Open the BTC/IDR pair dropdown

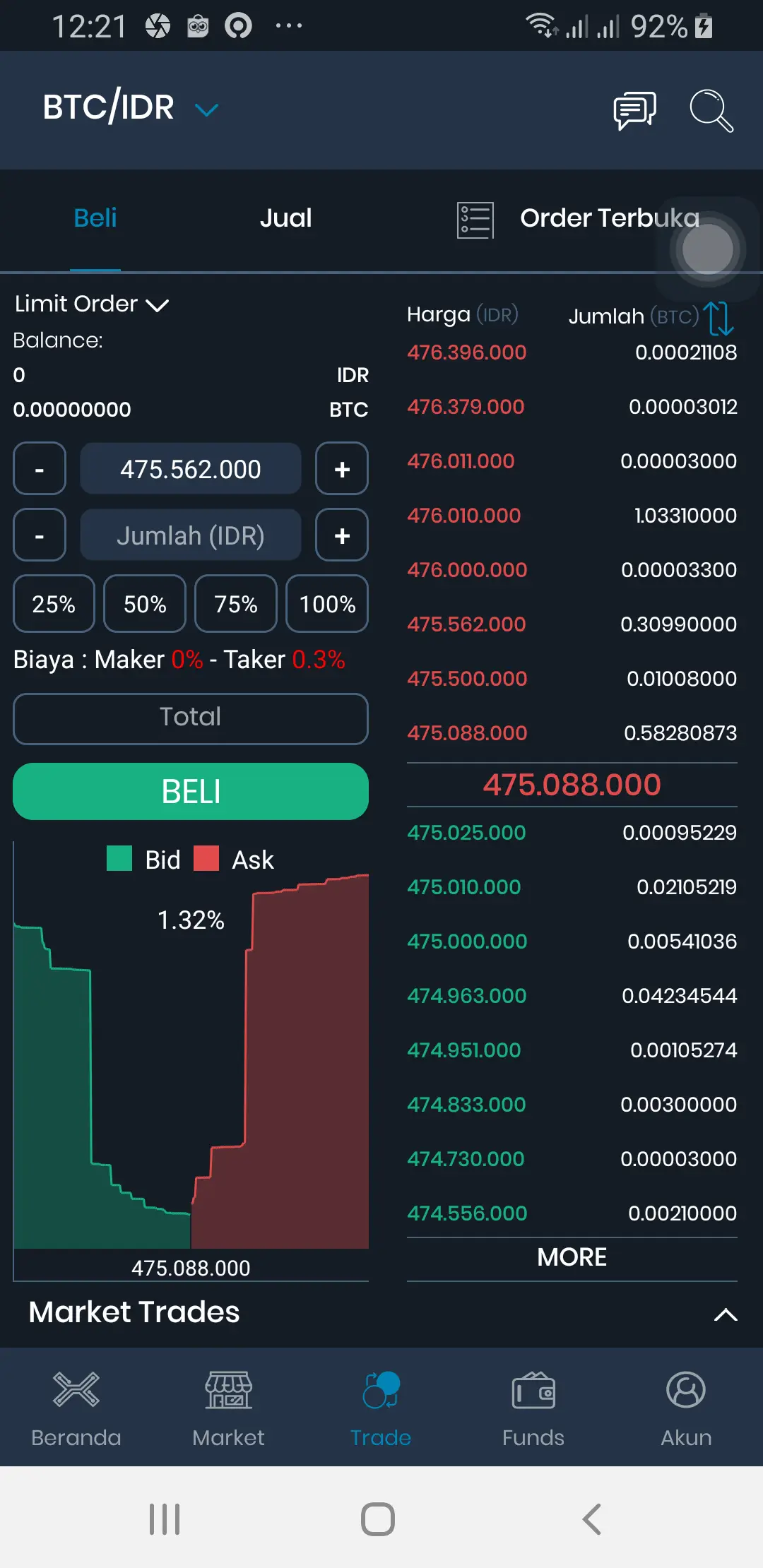(206, 109)
